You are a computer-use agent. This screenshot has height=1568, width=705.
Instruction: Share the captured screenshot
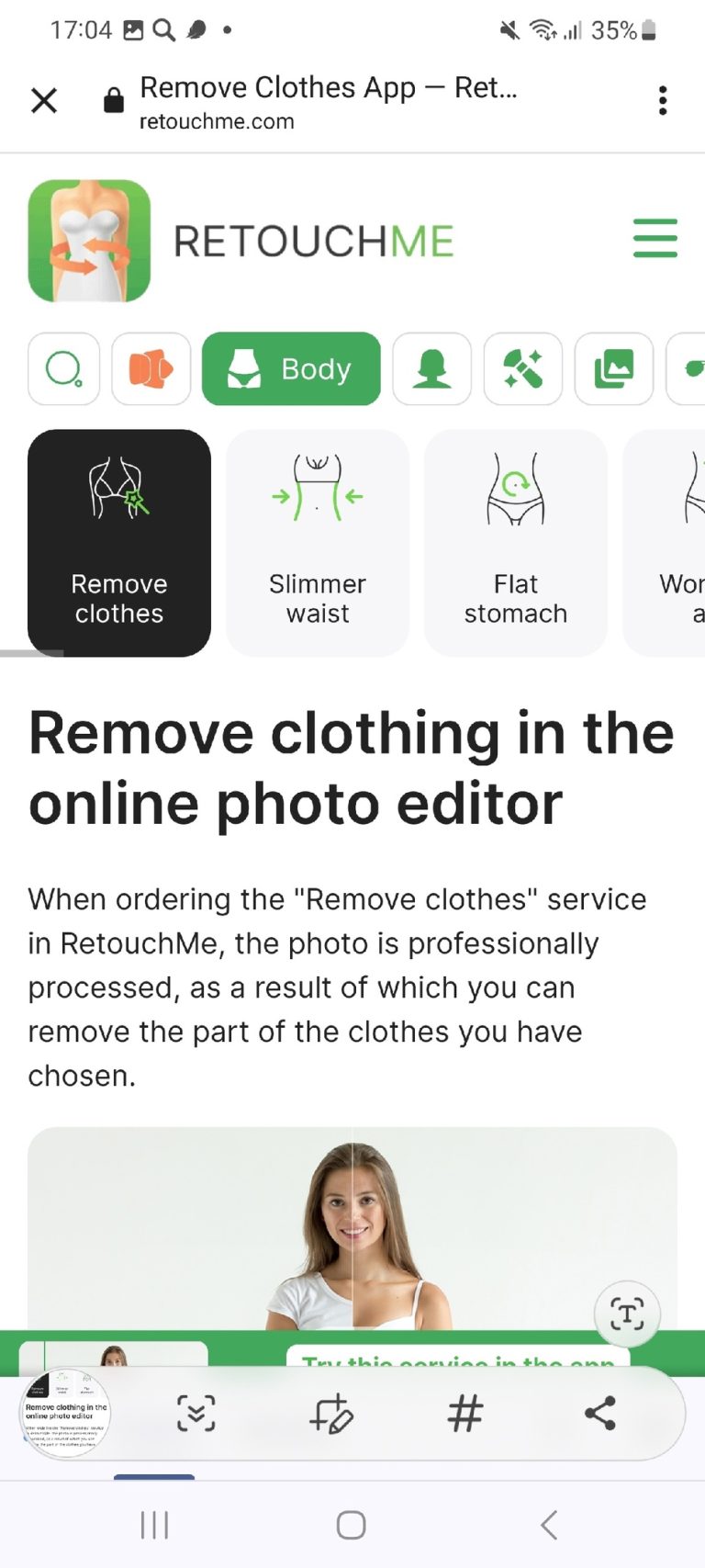(x=600, y=1413)
